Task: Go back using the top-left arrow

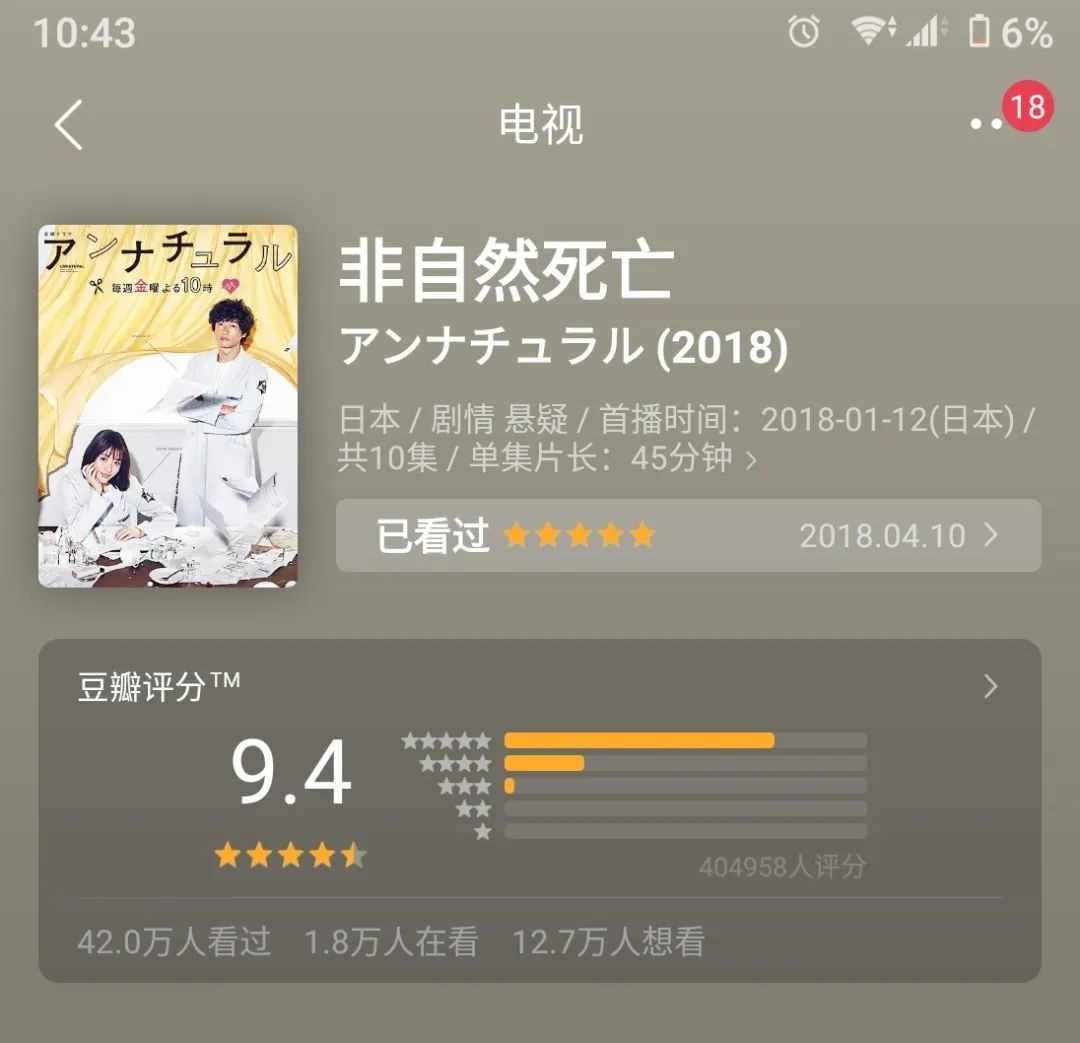Action: (68, 125)
